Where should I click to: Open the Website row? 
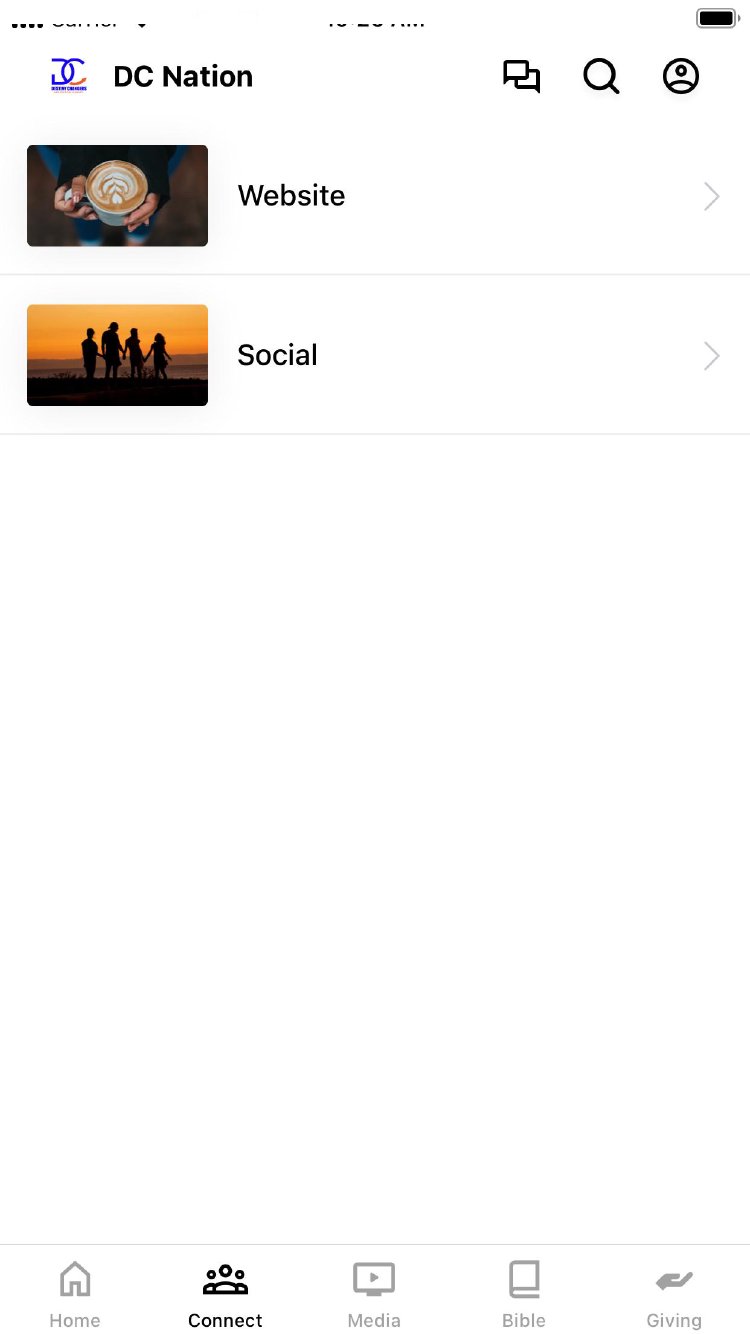375,196
